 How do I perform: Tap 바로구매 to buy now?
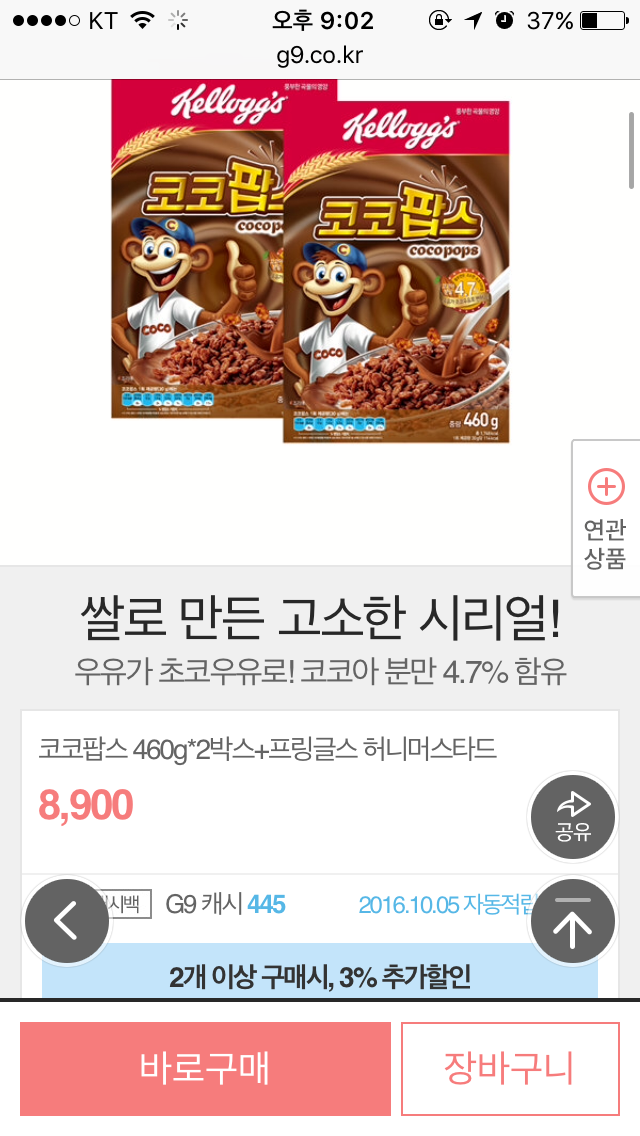[205, 1068]
